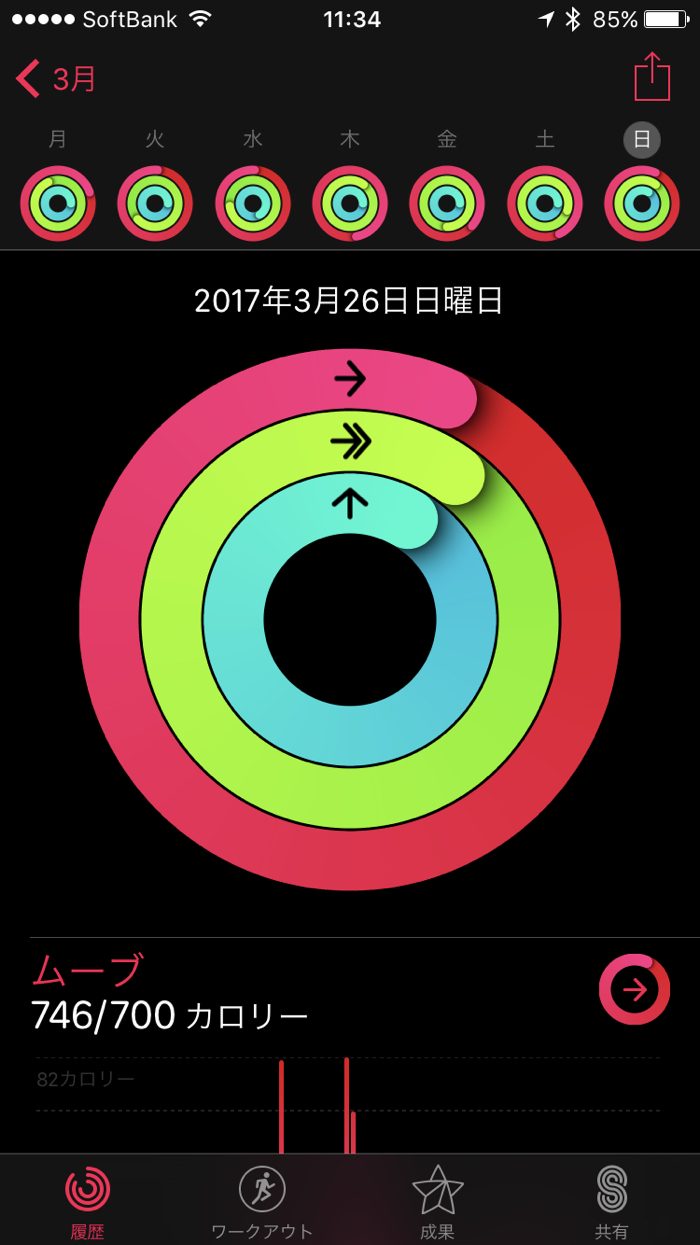Go back to the 3月 month view

[57, 78]
